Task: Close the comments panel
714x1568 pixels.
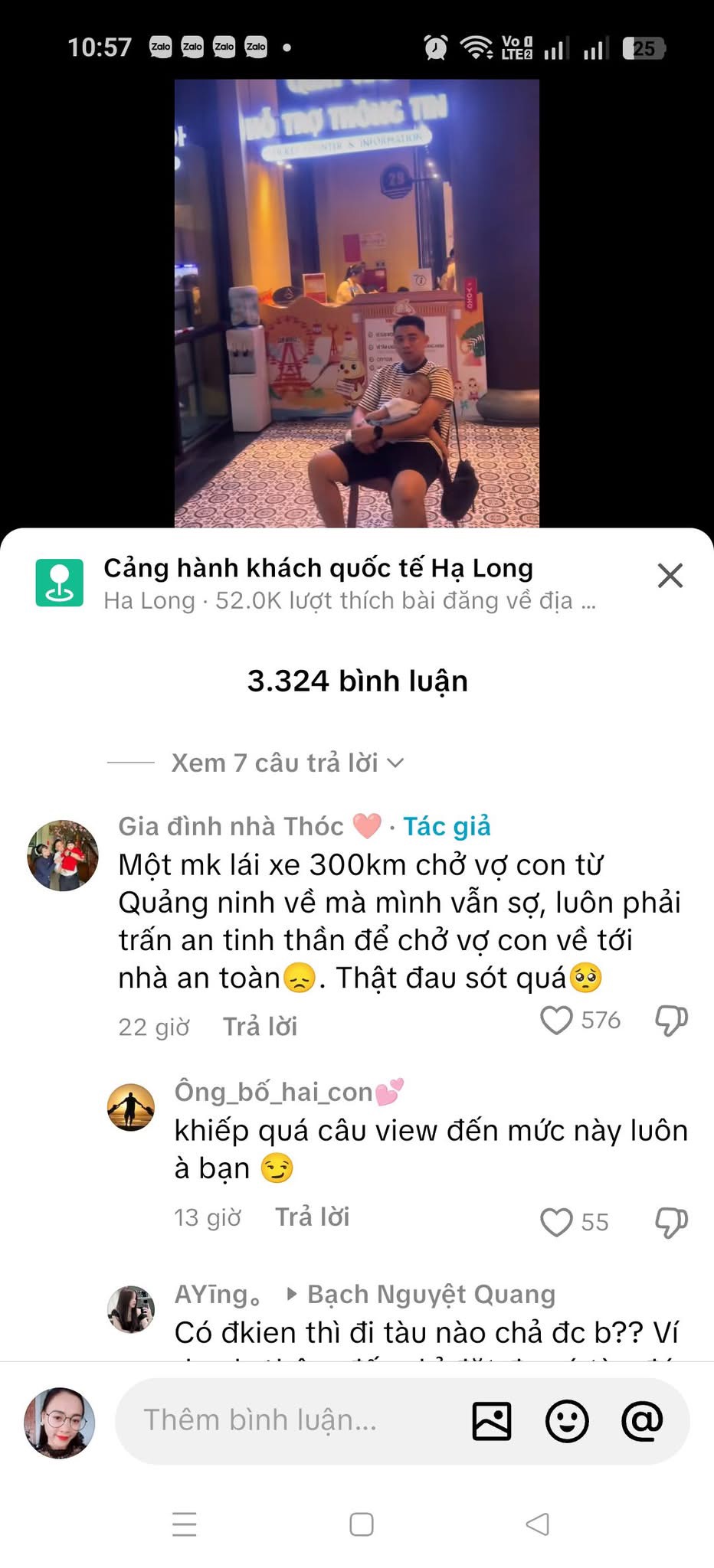Action: click(670, 576)
